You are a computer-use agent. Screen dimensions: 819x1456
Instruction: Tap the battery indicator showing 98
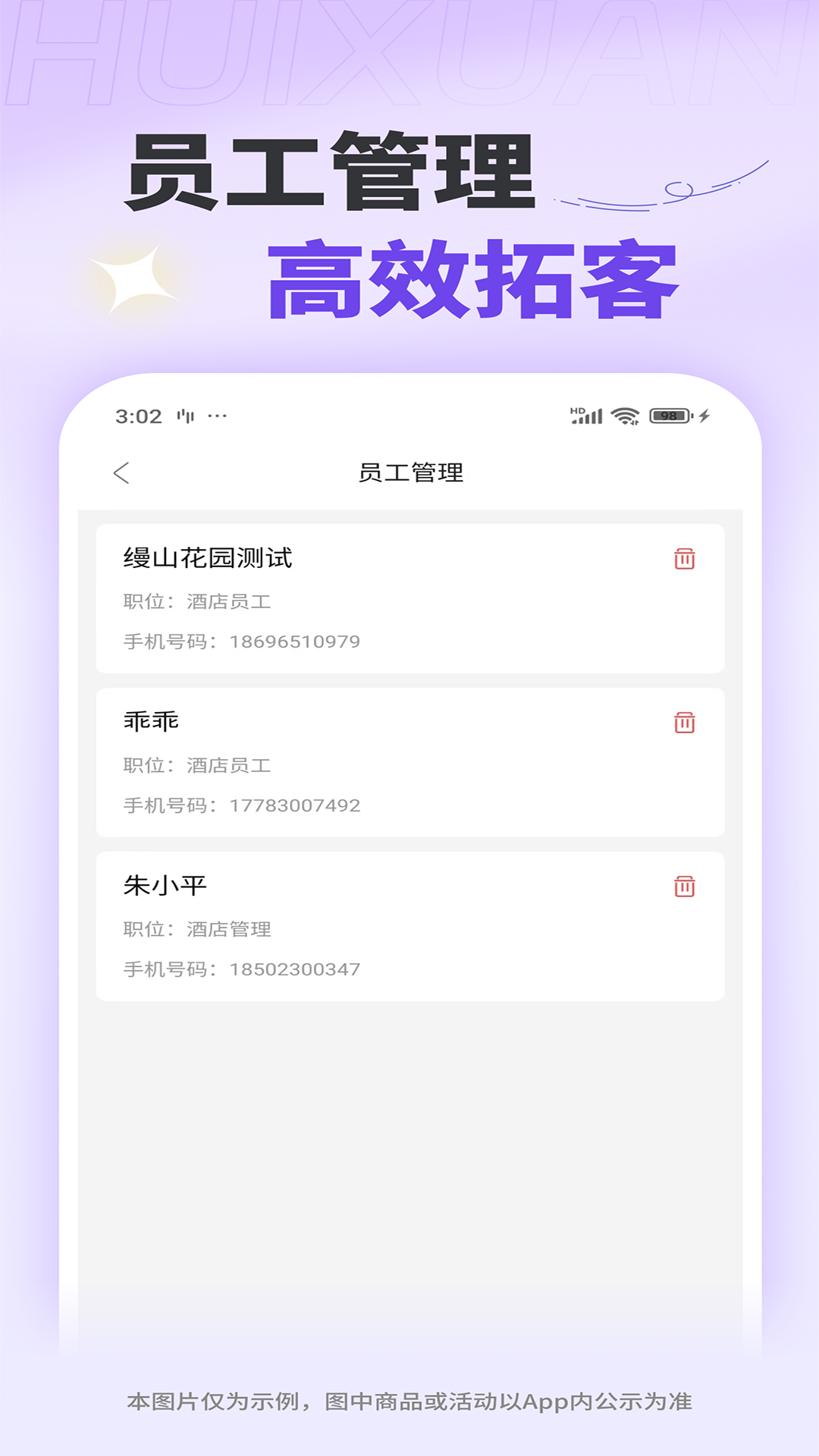click(x=667, y=416)
